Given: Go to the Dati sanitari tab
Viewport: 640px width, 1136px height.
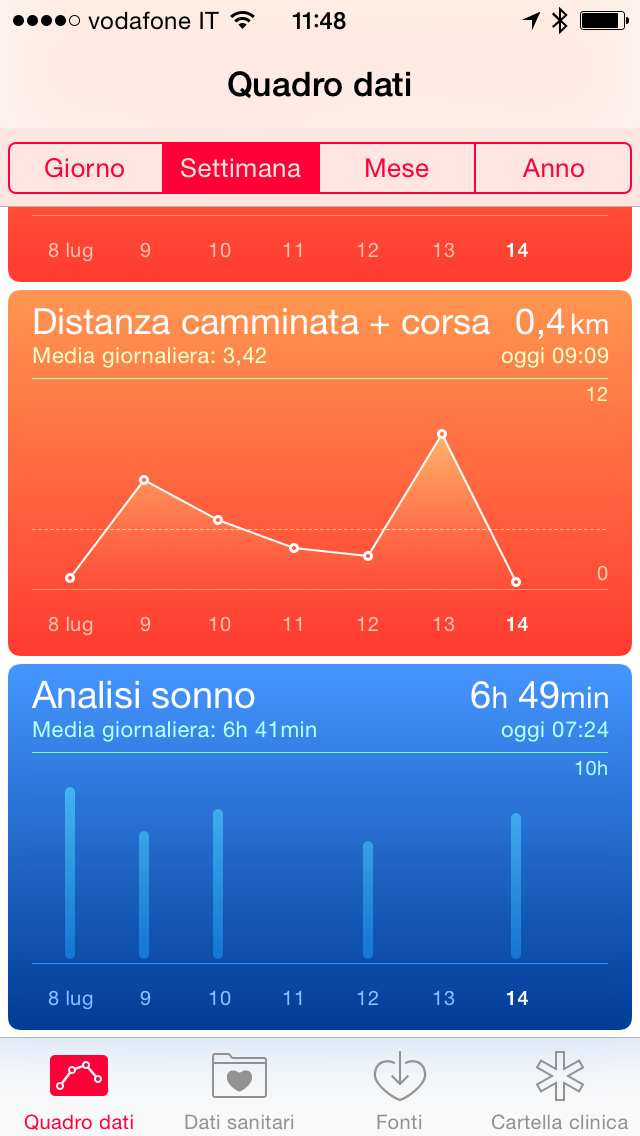Looking at the screenshot, I should click(x=239, y=1088).
